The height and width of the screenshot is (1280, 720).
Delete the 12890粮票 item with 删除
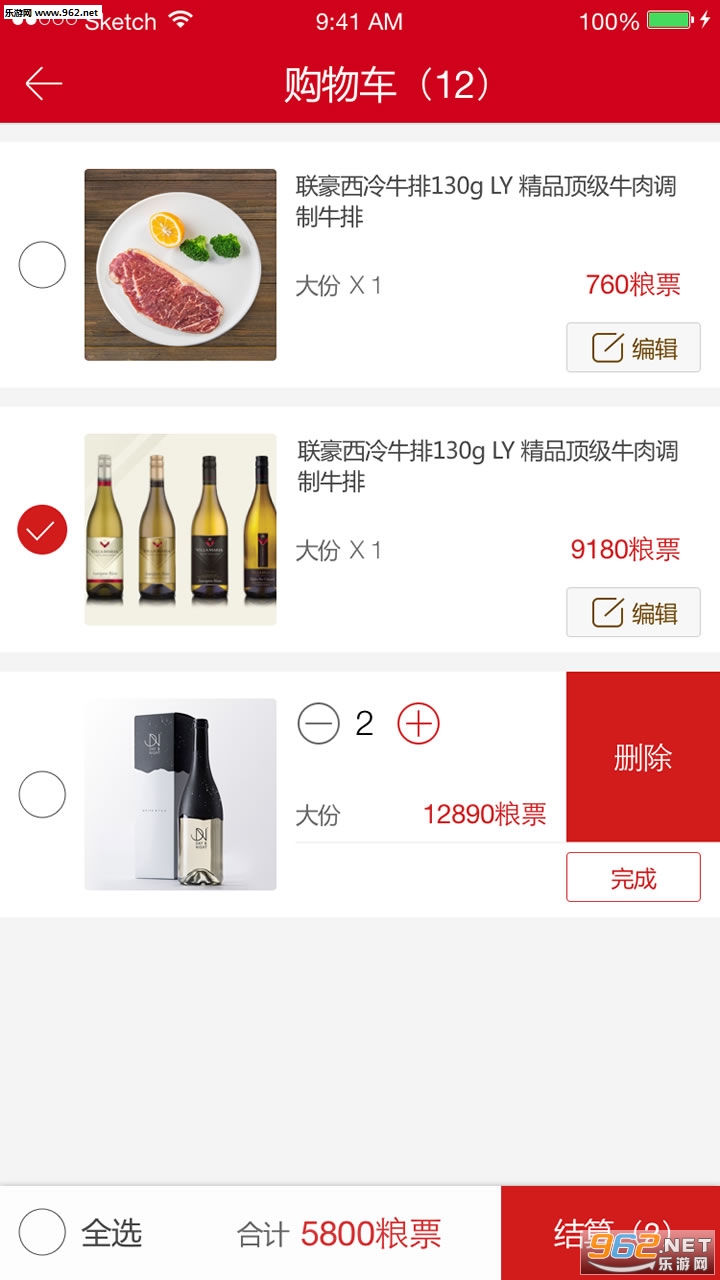point(643,757)
